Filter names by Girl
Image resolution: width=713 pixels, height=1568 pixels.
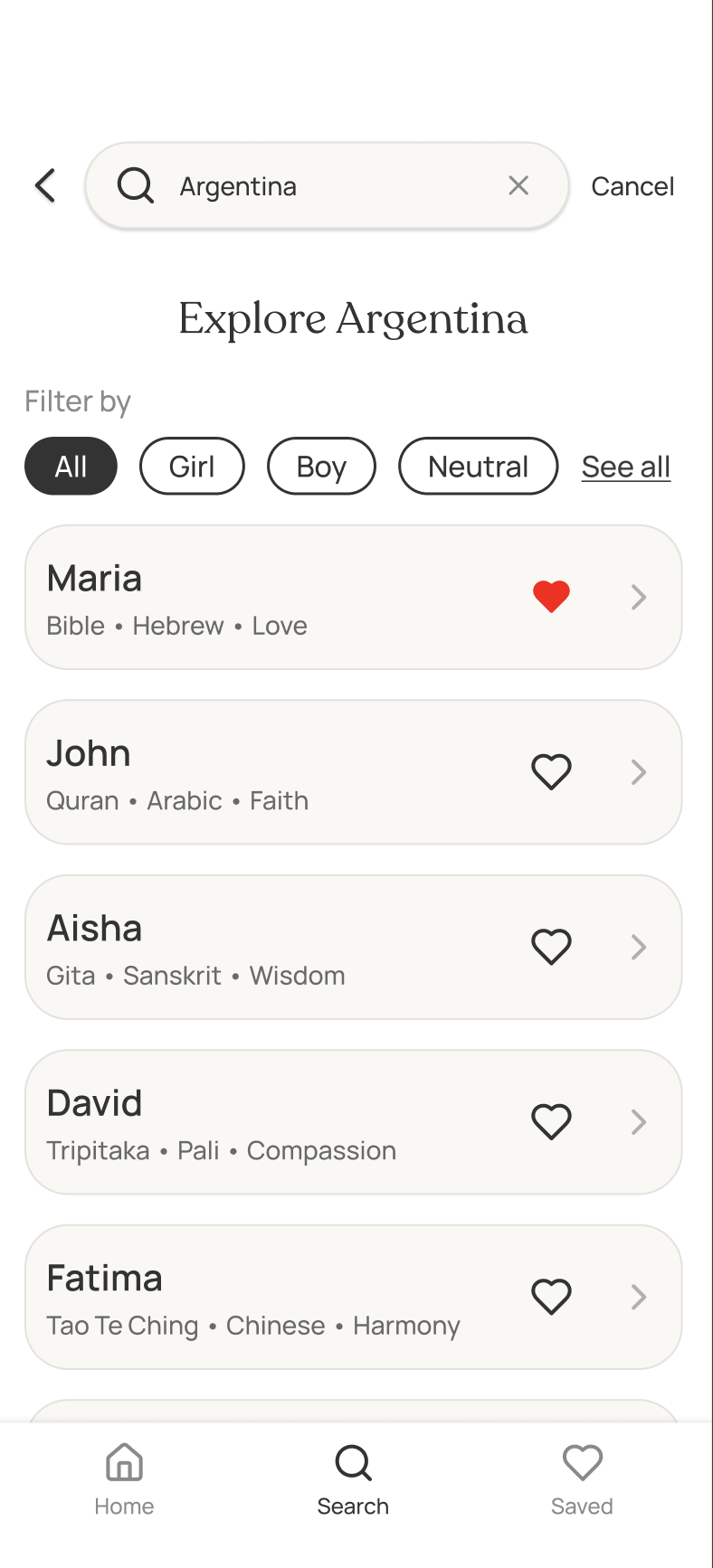click(192, 467)
